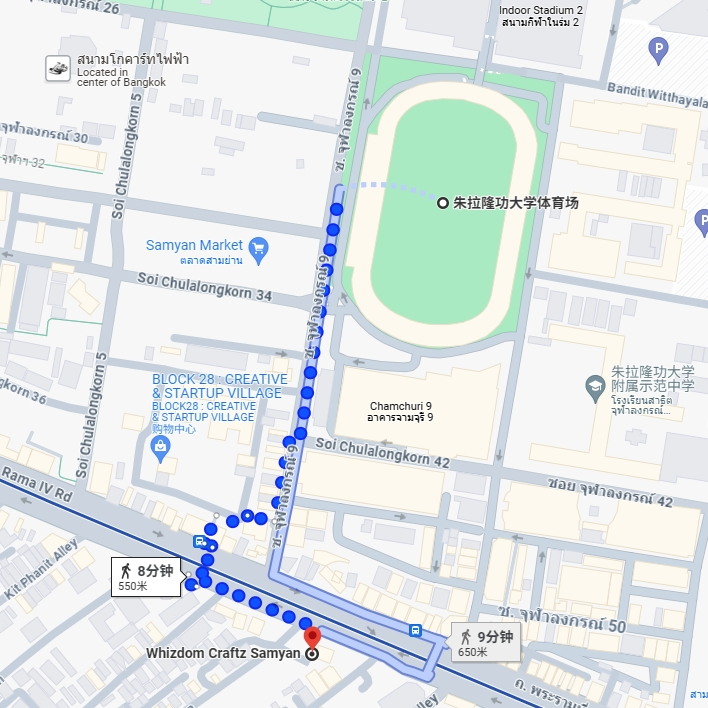Tap the go-kart track marker near Bangkok center

pos(58,68)
